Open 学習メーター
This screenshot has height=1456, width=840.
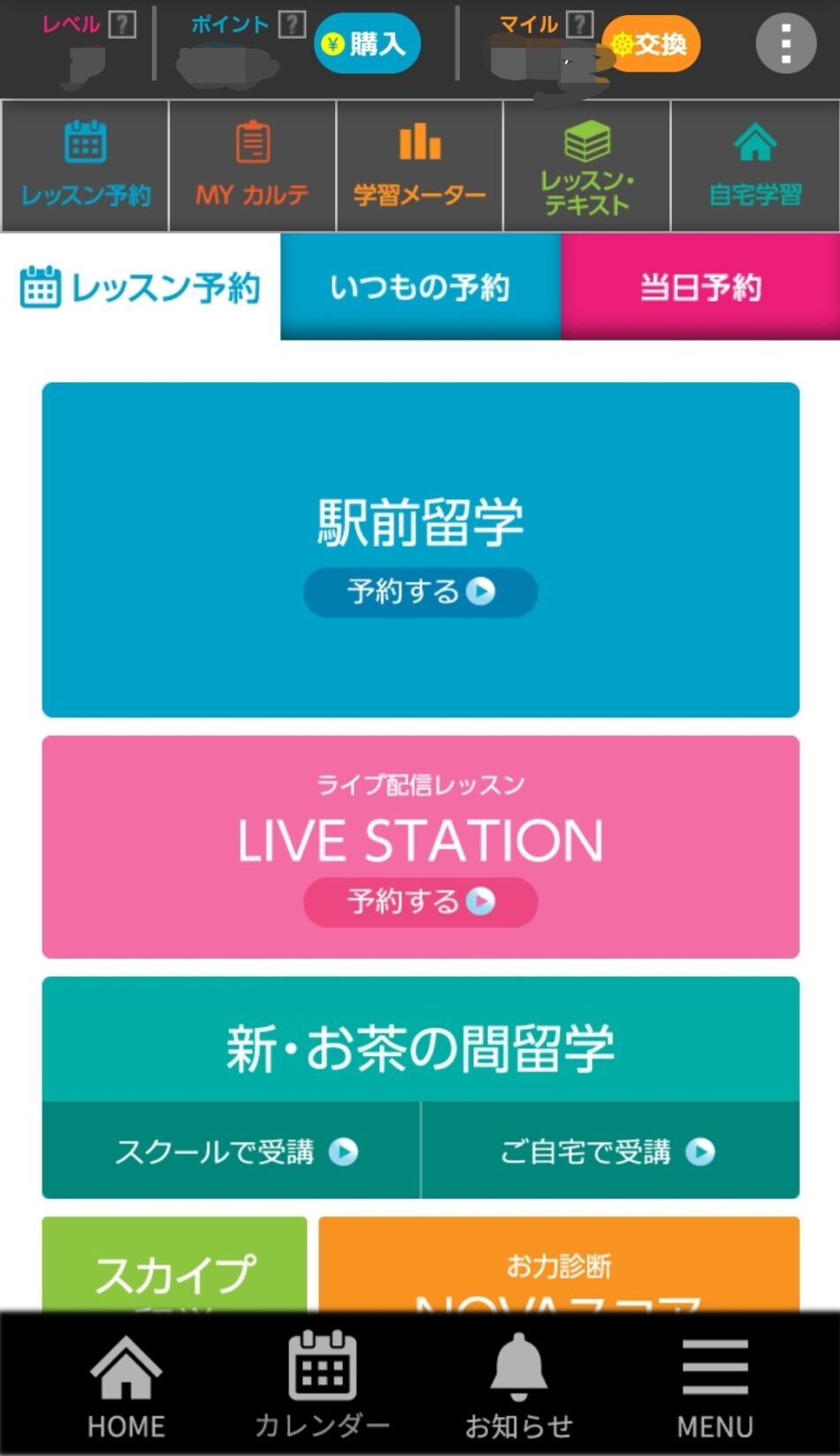coord(419,165)
